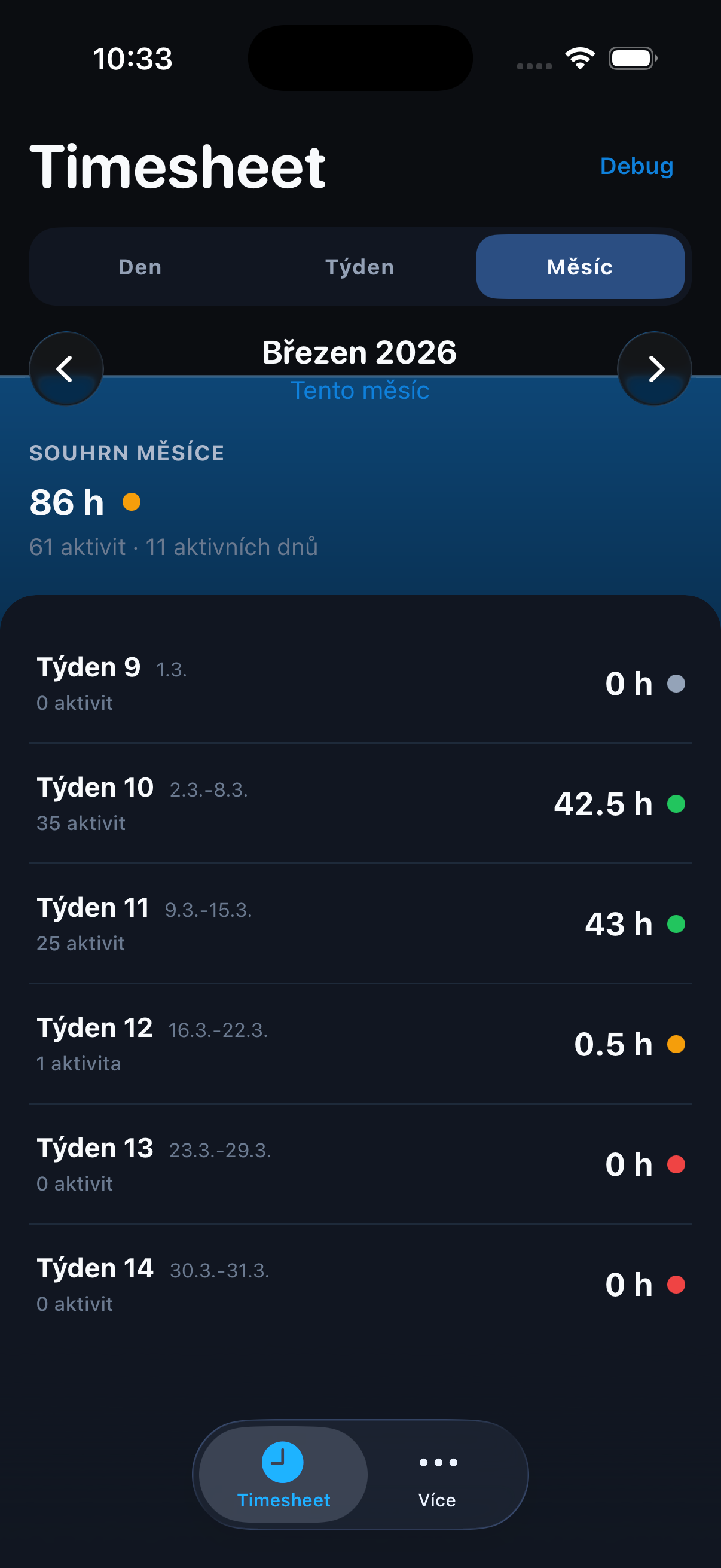Open Týden 12 with 0.5 h
This screenshot has width=721, height=1568.
[359, 1044]
